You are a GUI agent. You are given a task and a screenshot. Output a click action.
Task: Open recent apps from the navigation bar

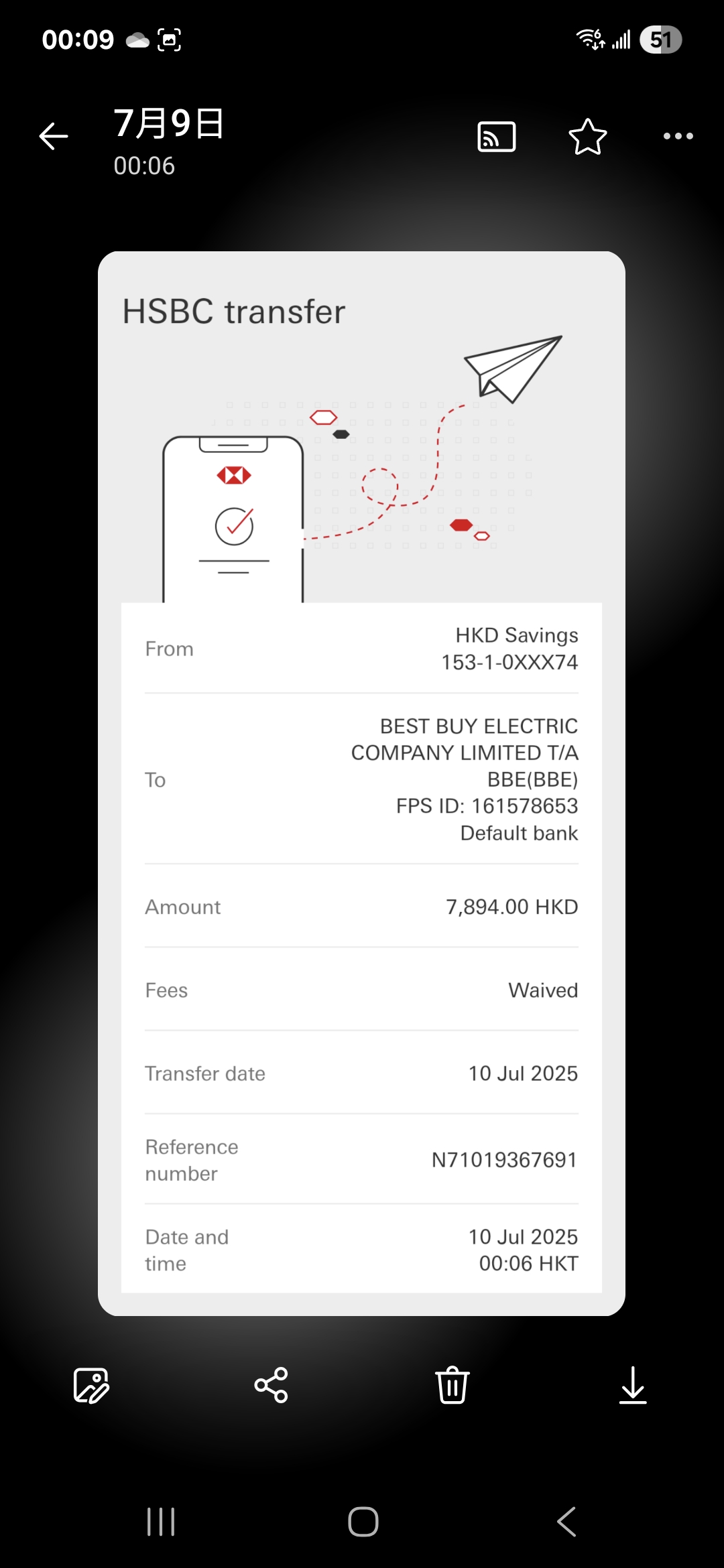point(161,1521)
